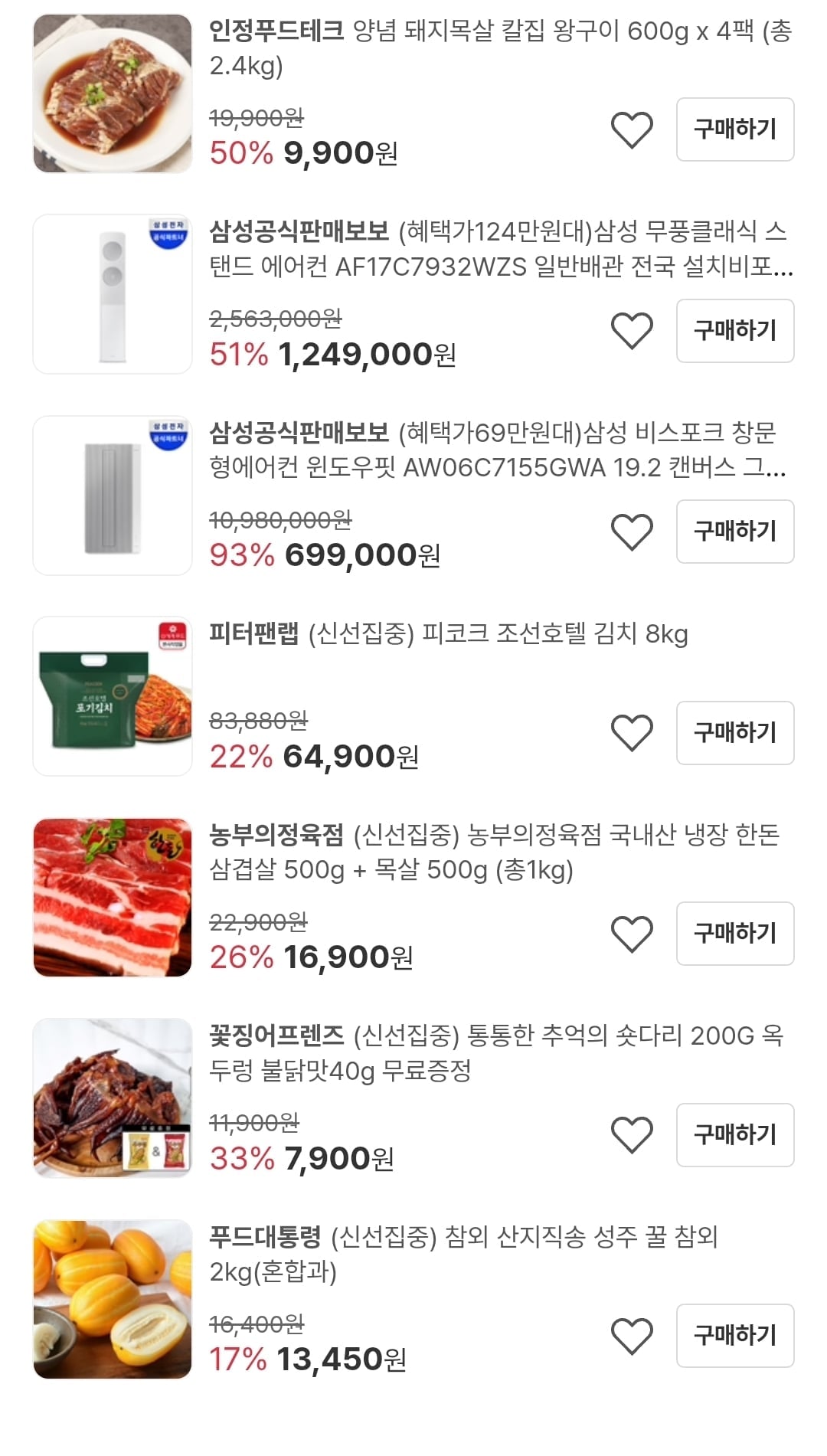Open the 양념 돼지목살 product image
This screenshot has height=1456, width=827.
click(113, 93)
